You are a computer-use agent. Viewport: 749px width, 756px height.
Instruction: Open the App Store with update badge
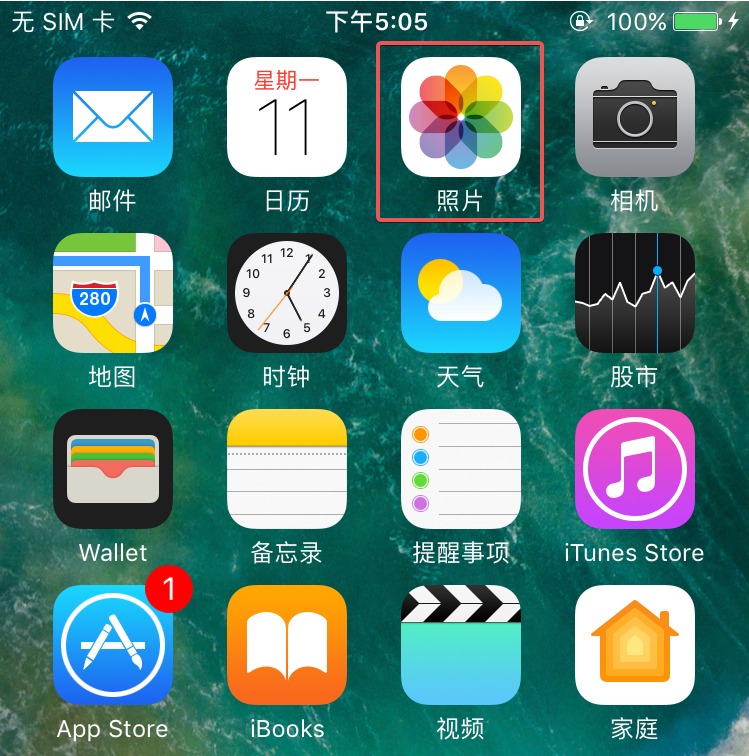click(x=113, y=645)
